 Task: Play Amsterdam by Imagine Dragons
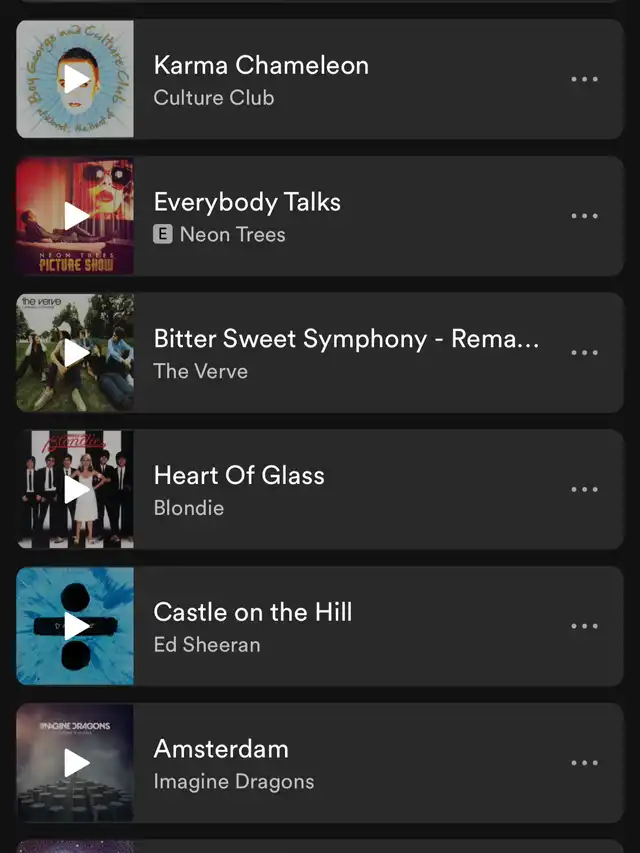point(76,763)
